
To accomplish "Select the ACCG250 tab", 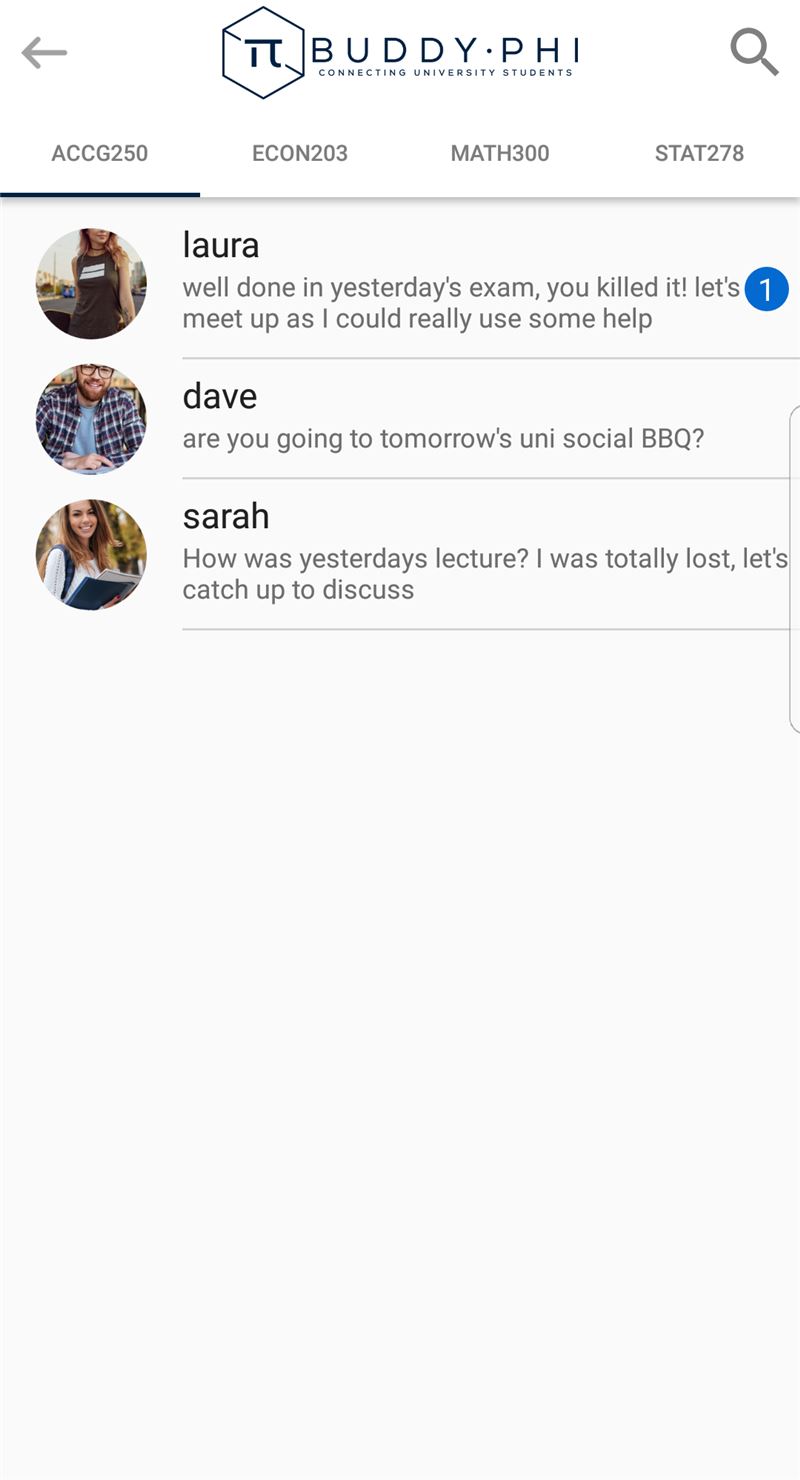I will pos(100,154).
